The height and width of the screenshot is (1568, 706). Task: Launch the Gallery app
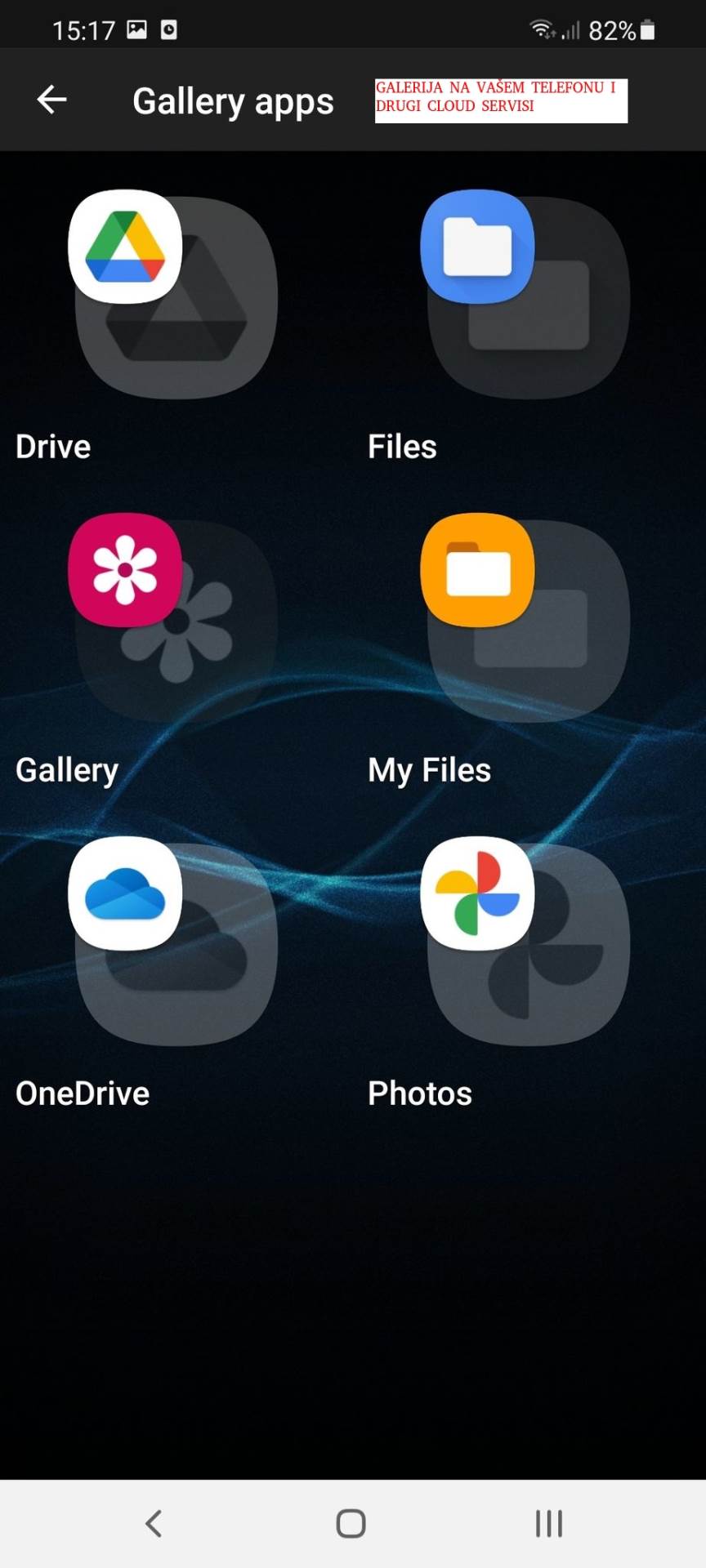point(126,570)
